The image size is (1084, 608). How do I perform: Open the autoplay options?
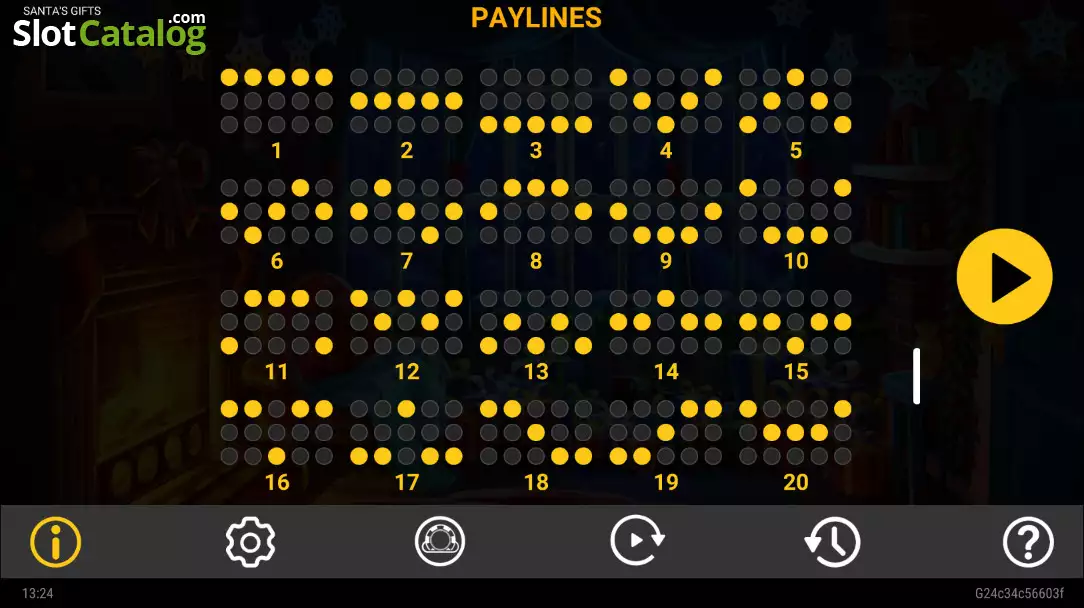[637, 540]
